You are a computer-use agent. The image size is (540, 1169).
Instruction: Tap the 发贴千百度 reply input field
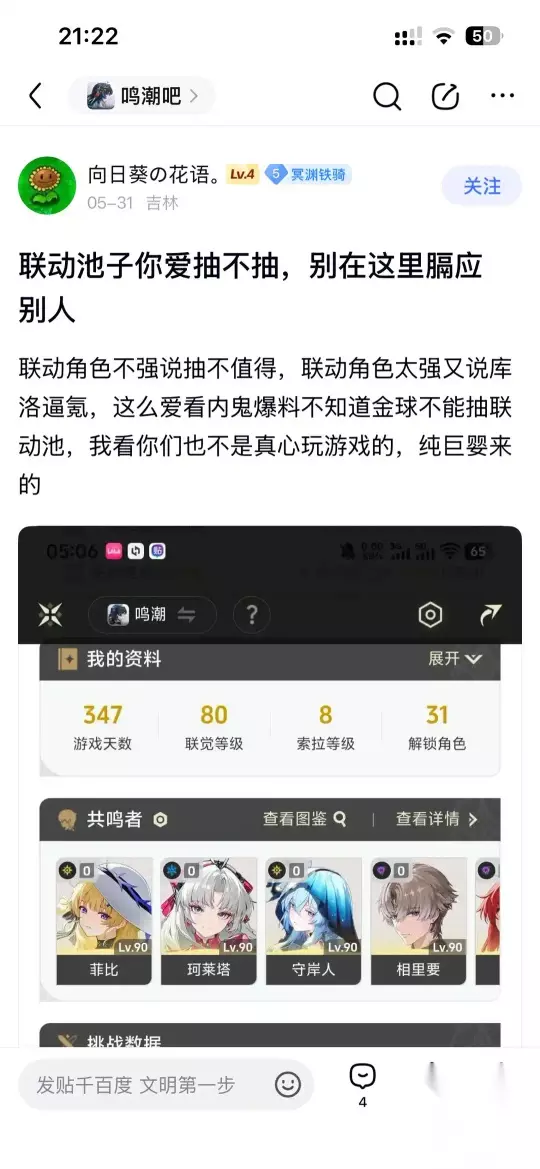166,1085
